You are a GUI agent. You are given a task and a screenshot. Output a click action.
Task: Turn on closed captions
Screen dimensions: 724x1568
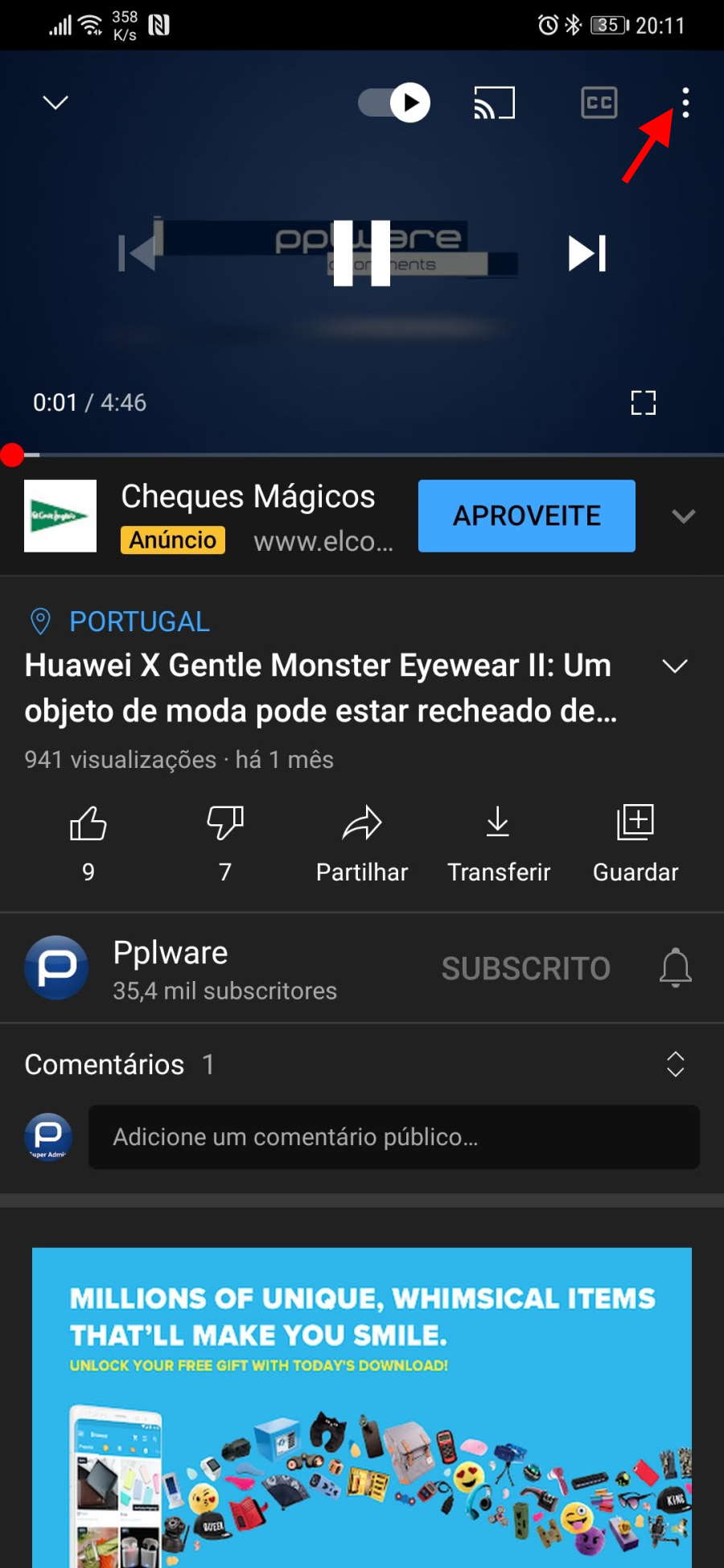(599, 103)
